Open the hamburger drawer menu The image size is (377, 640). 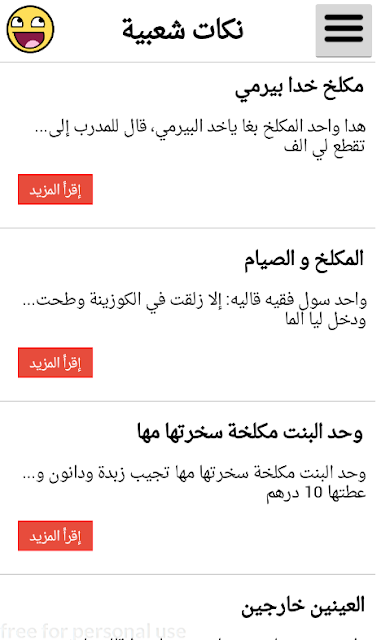click(x=344, y=31)
